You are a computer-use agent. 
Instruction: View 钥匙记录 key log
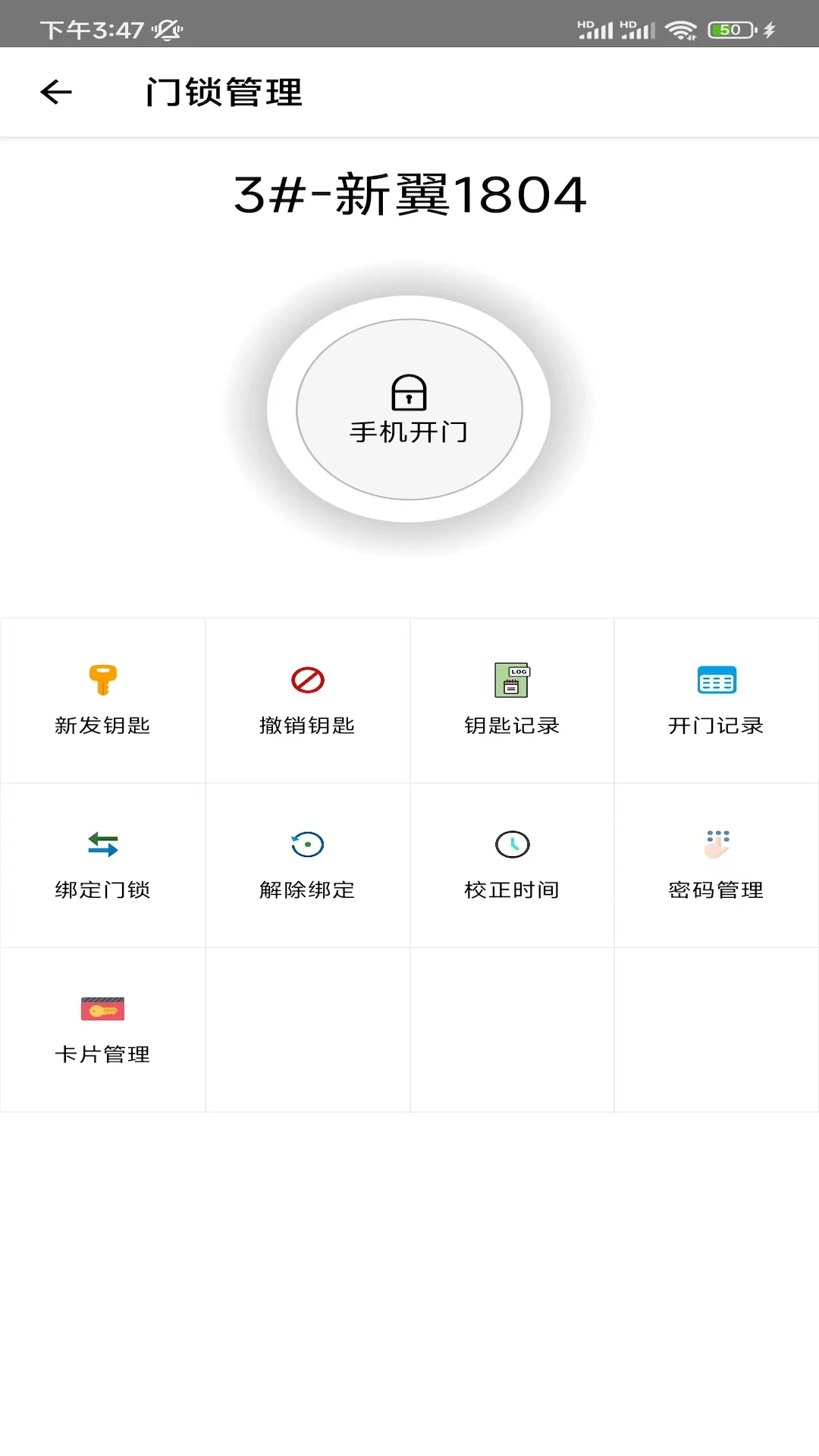[512, 701]
